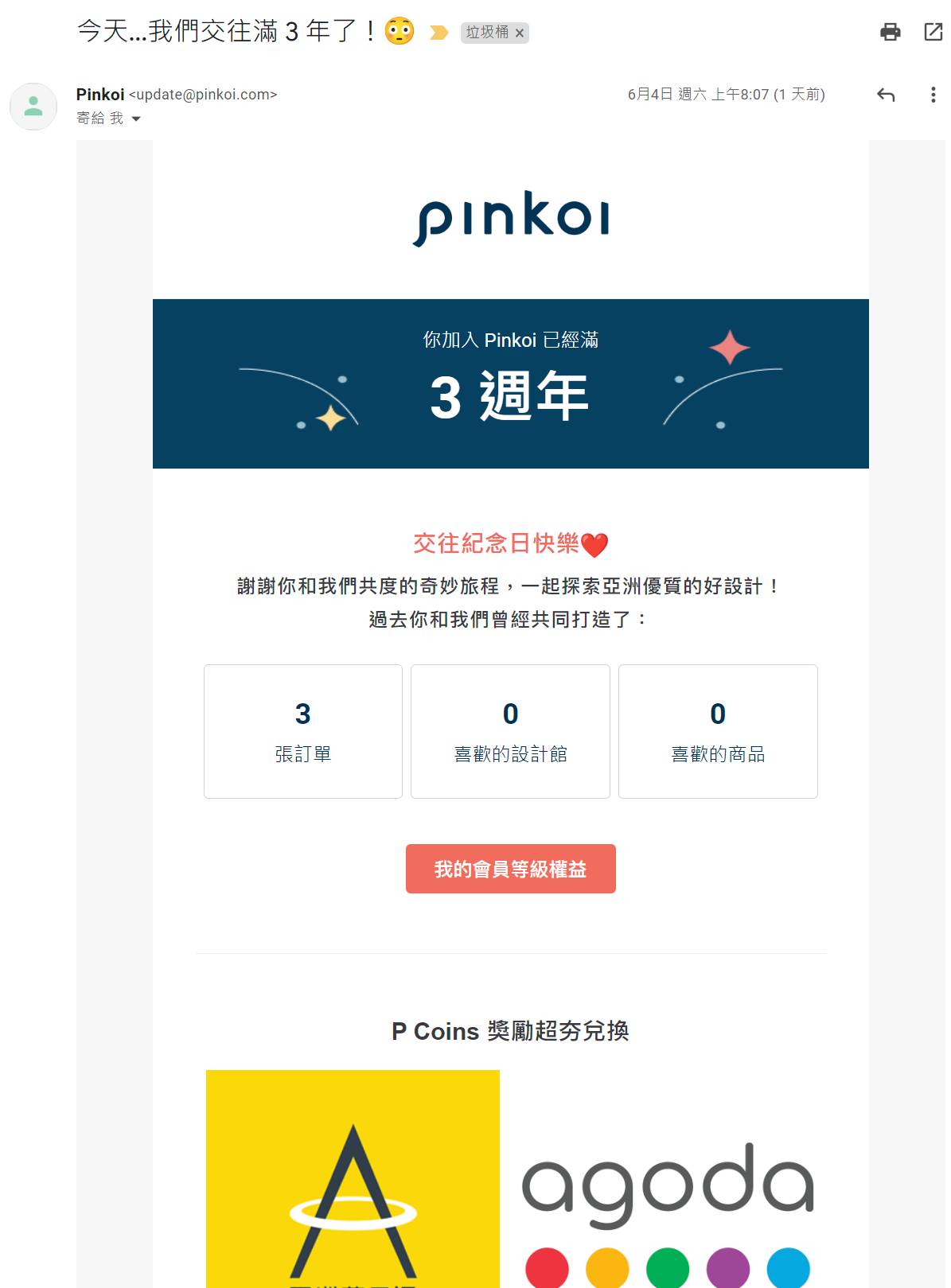Remove the 垃圾桶 label
This screenshot has width=951, height=1288.
[x=520, y=33]
